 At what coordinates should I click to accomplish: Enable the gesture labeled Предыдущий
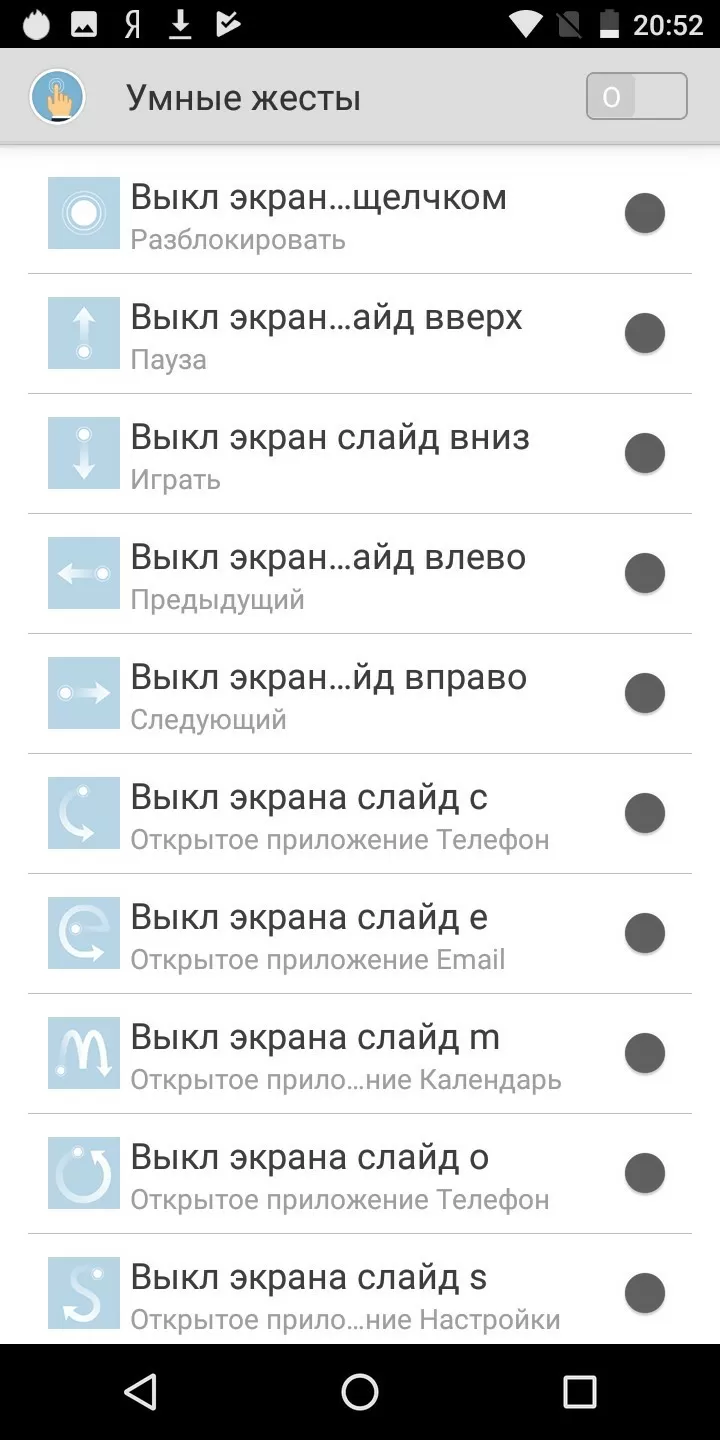(645, 573)
